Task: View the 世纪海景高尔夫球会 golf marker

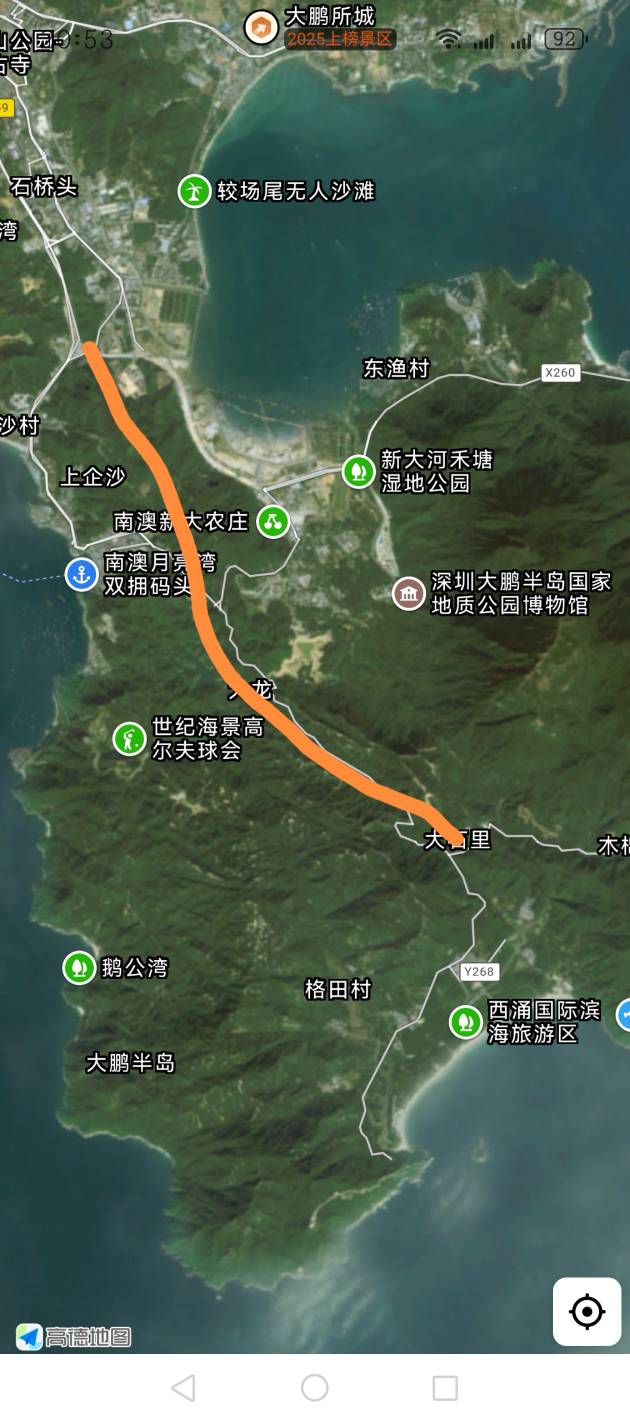Action: 129,739
